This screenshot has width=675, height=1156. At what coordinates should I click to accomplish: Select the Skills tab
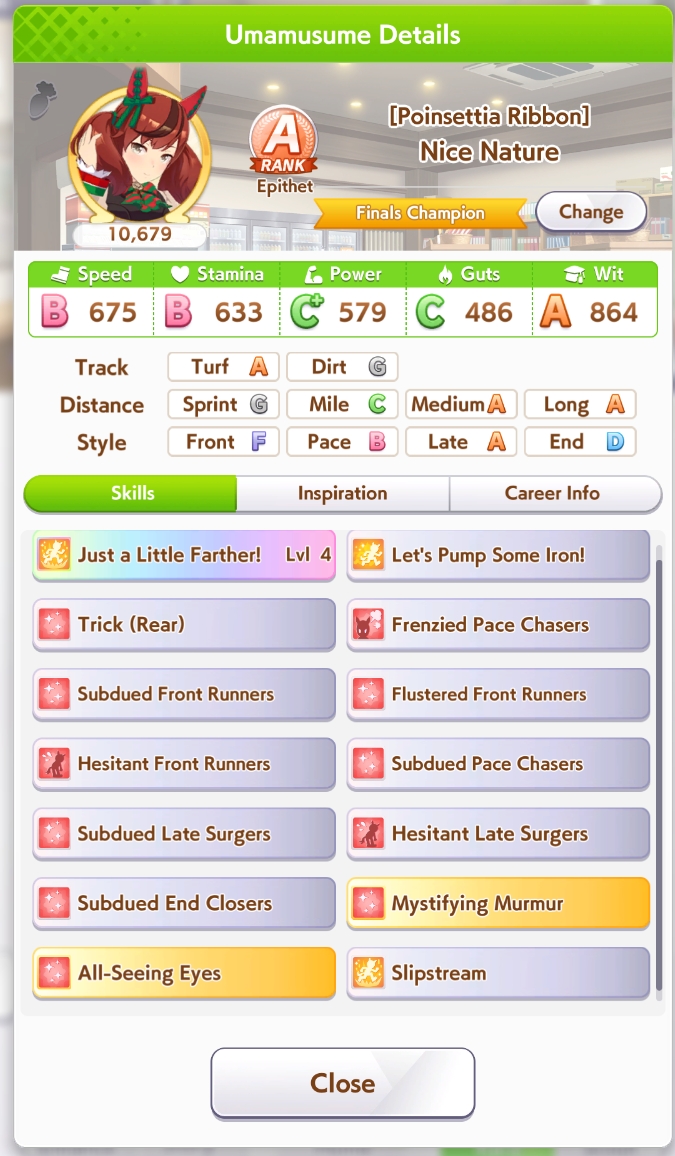131,493
